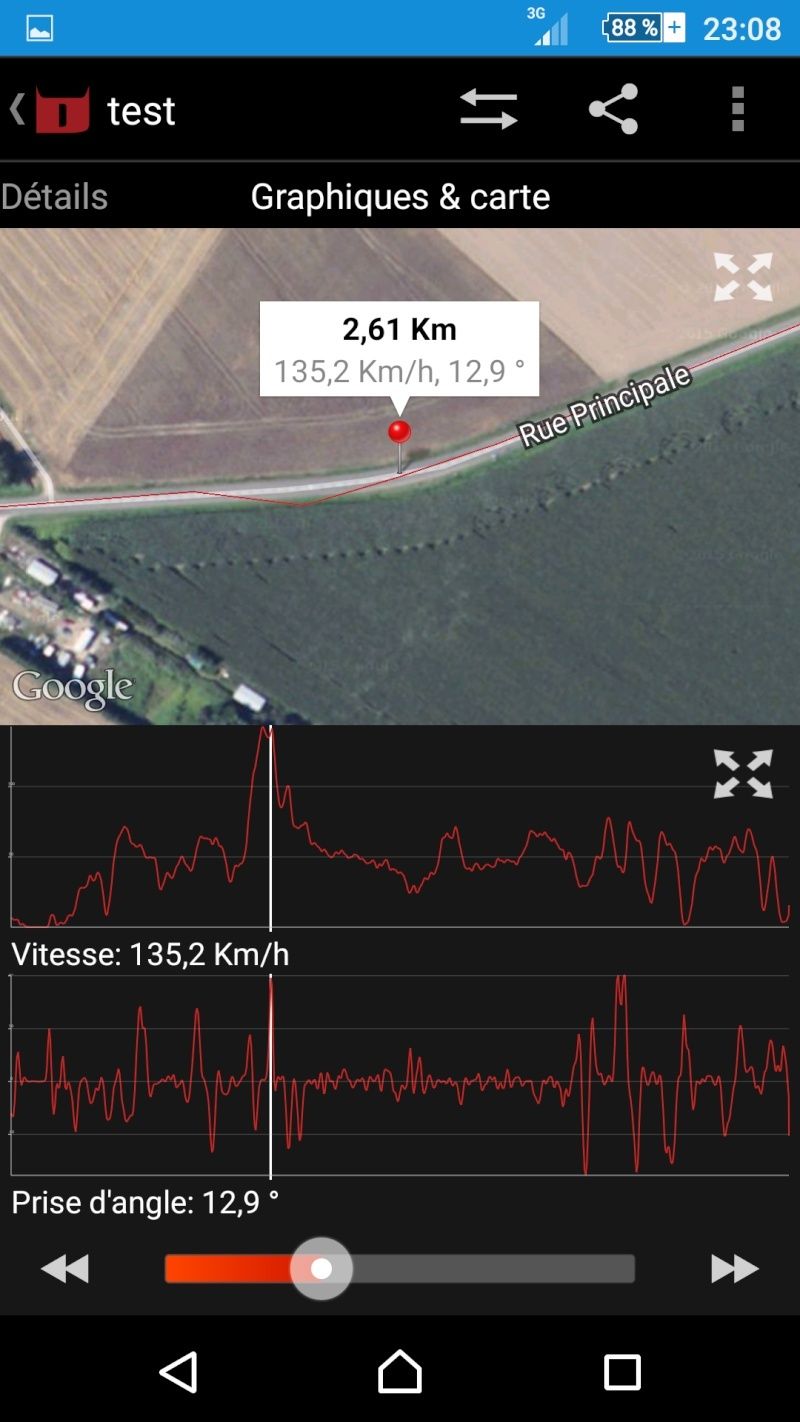Image resolution: width=800 pixels, height=1422 pixels.
Task: Tap the red pin on the map
Action: point(399,438)
